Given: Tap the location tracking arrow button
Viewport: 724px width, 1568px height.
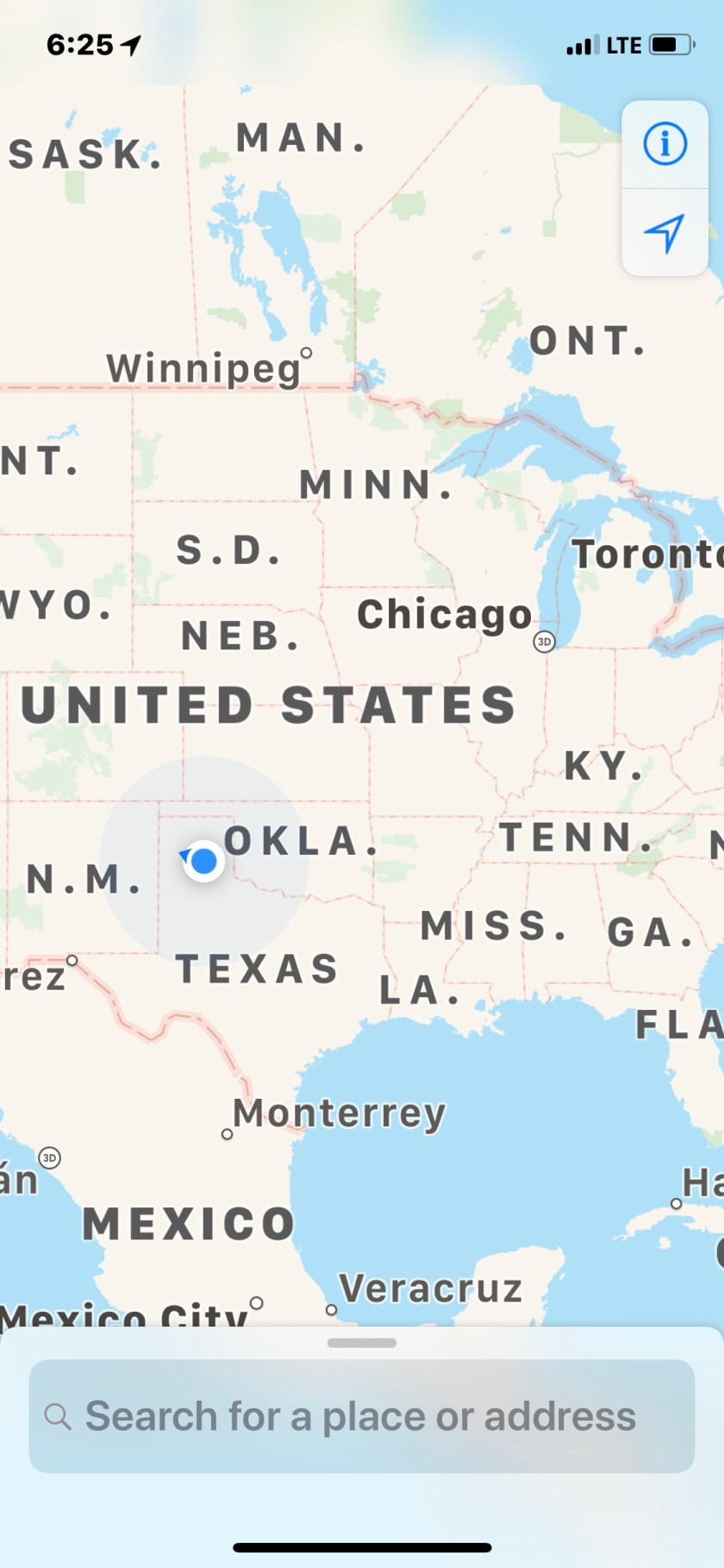Looking at the screenshot, I should coord(665,233).
